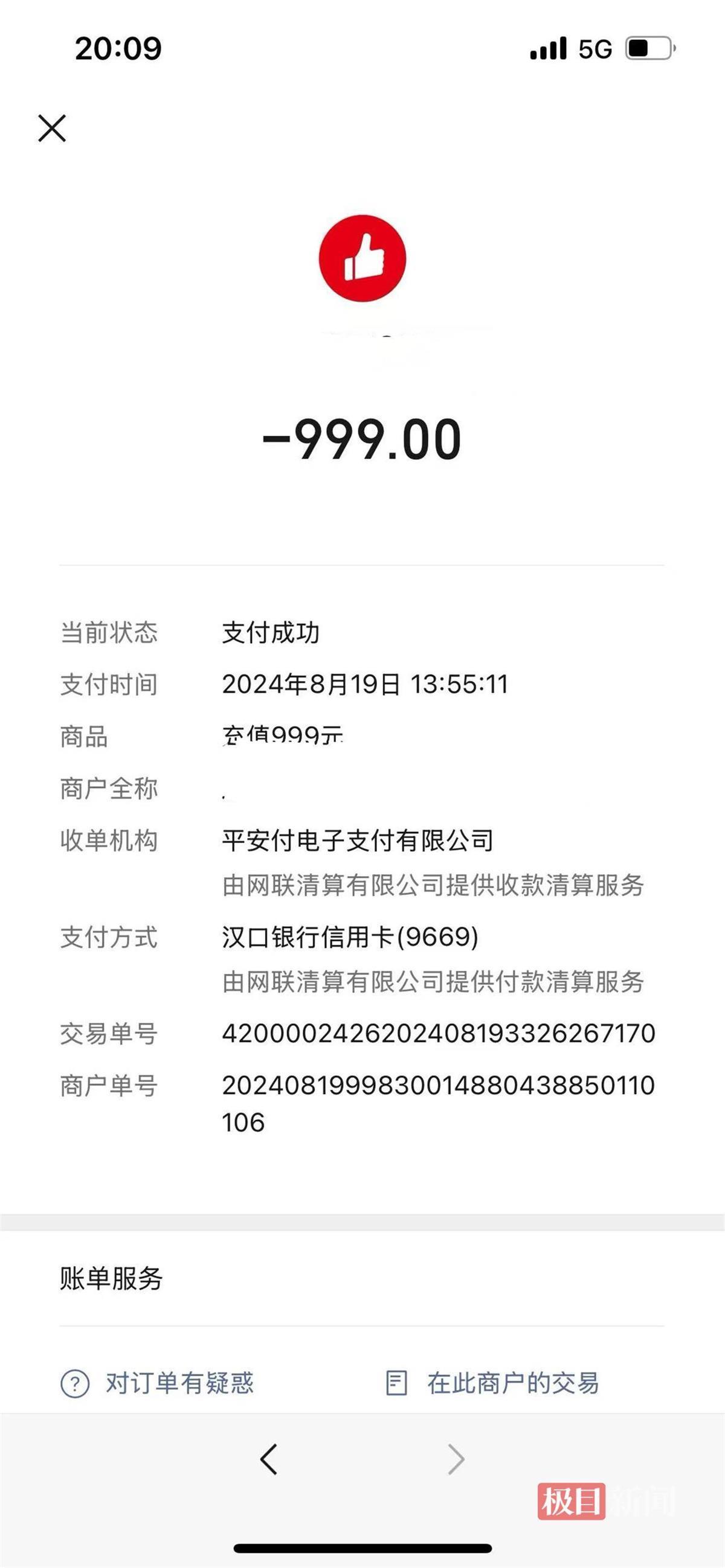Open 对订单有疑惑 help option
This screenshot has height=1568, width=725.
[x=158, y=1383]
